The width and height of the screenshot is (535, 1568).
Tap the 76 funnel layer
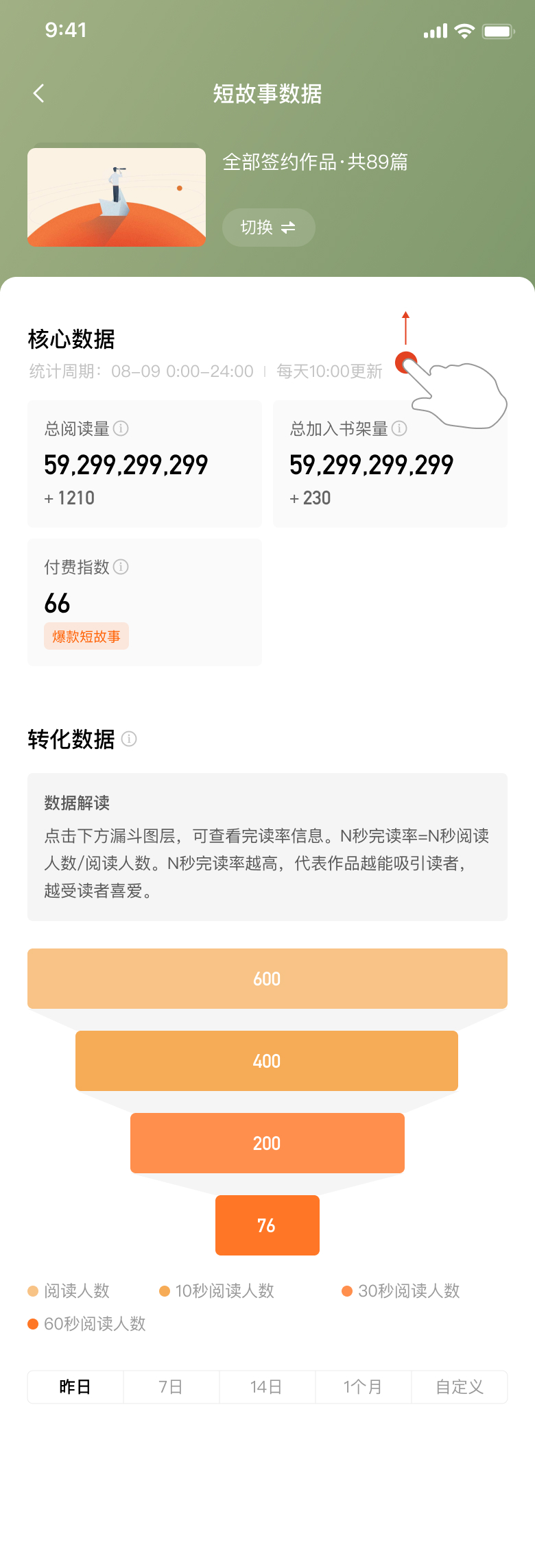pyautogui.click(x=267, y=1225)
